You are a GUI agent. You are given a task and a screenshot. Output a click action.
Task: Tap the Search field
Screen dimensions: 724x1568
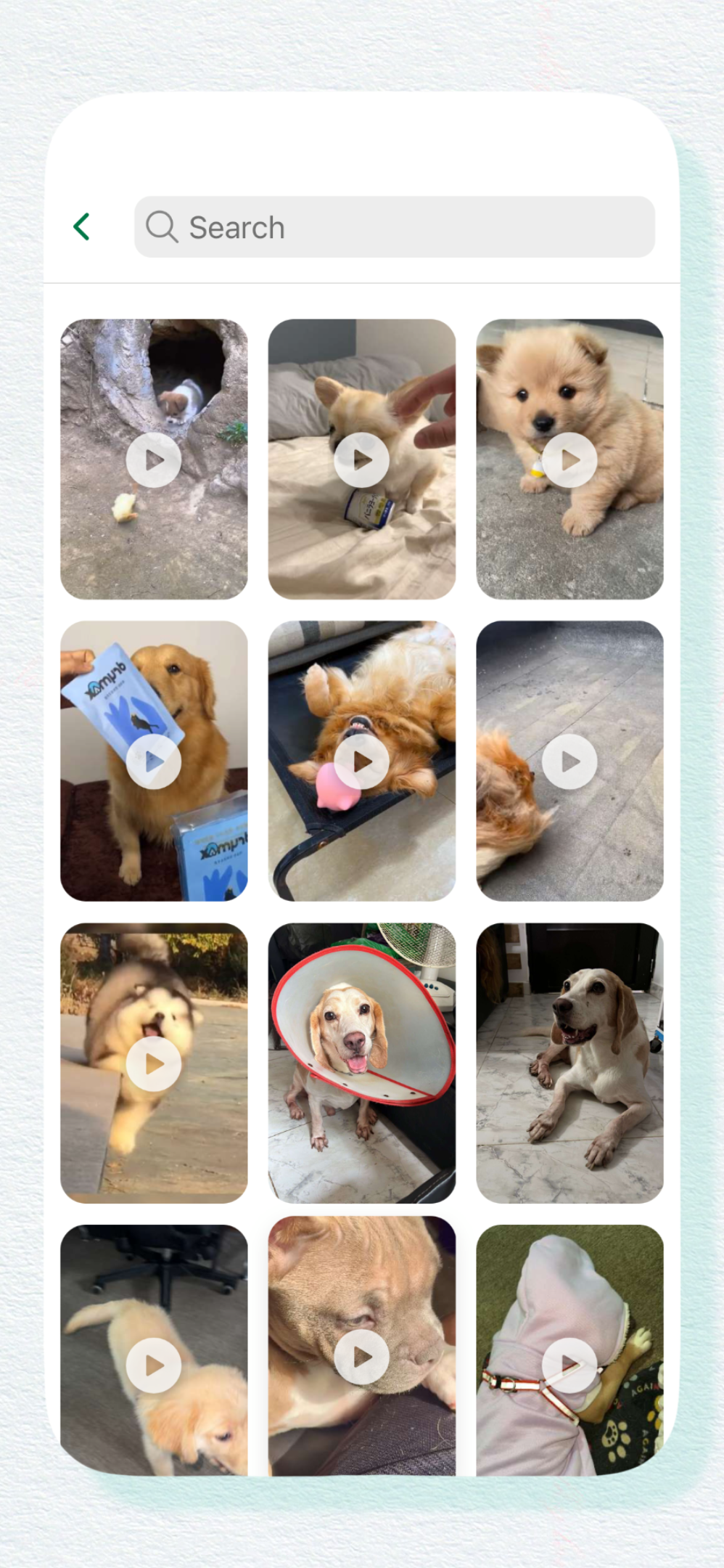click(394, 226)
